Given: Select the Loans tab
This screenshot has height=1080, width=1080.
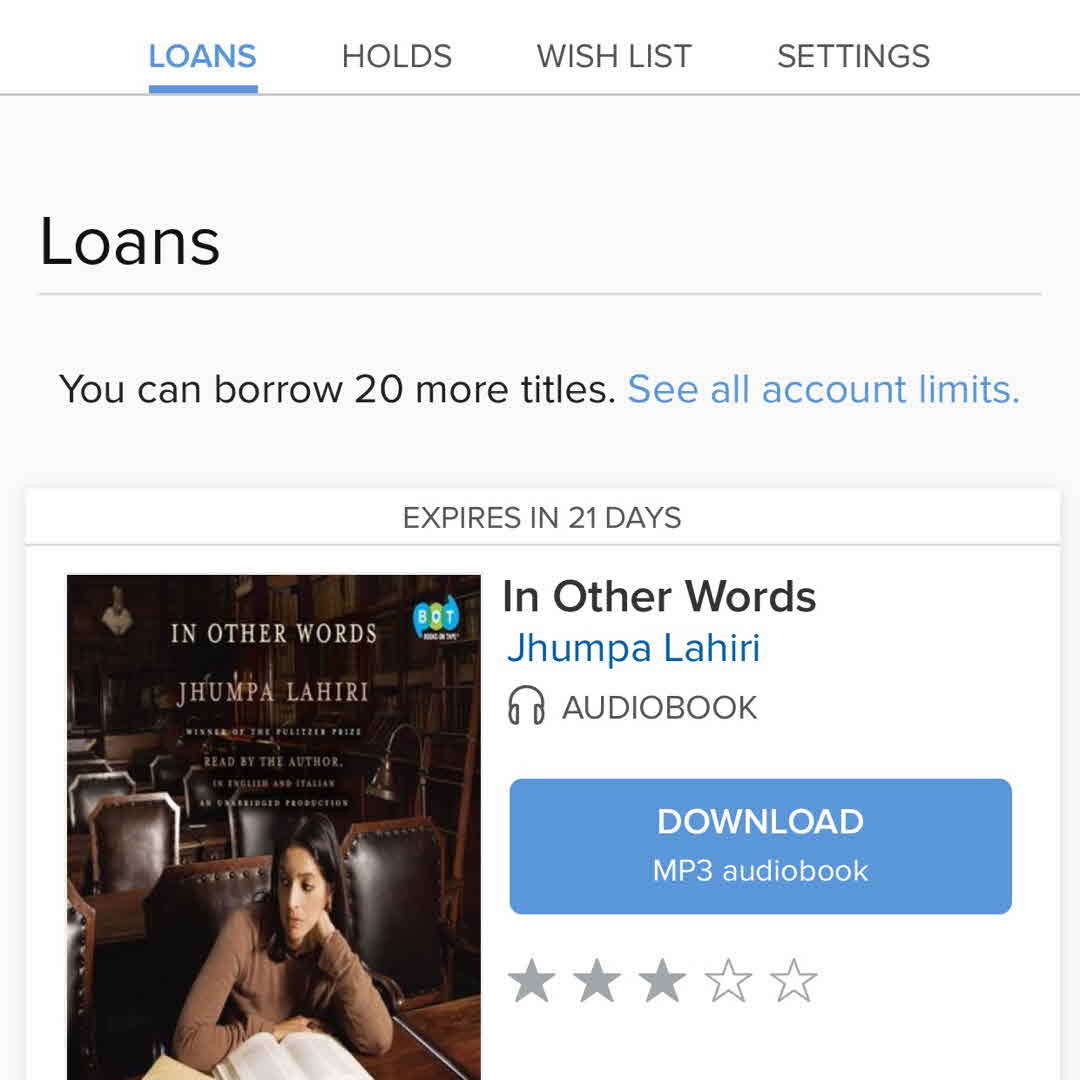Looking at the screenshot, I should [202, 56].
